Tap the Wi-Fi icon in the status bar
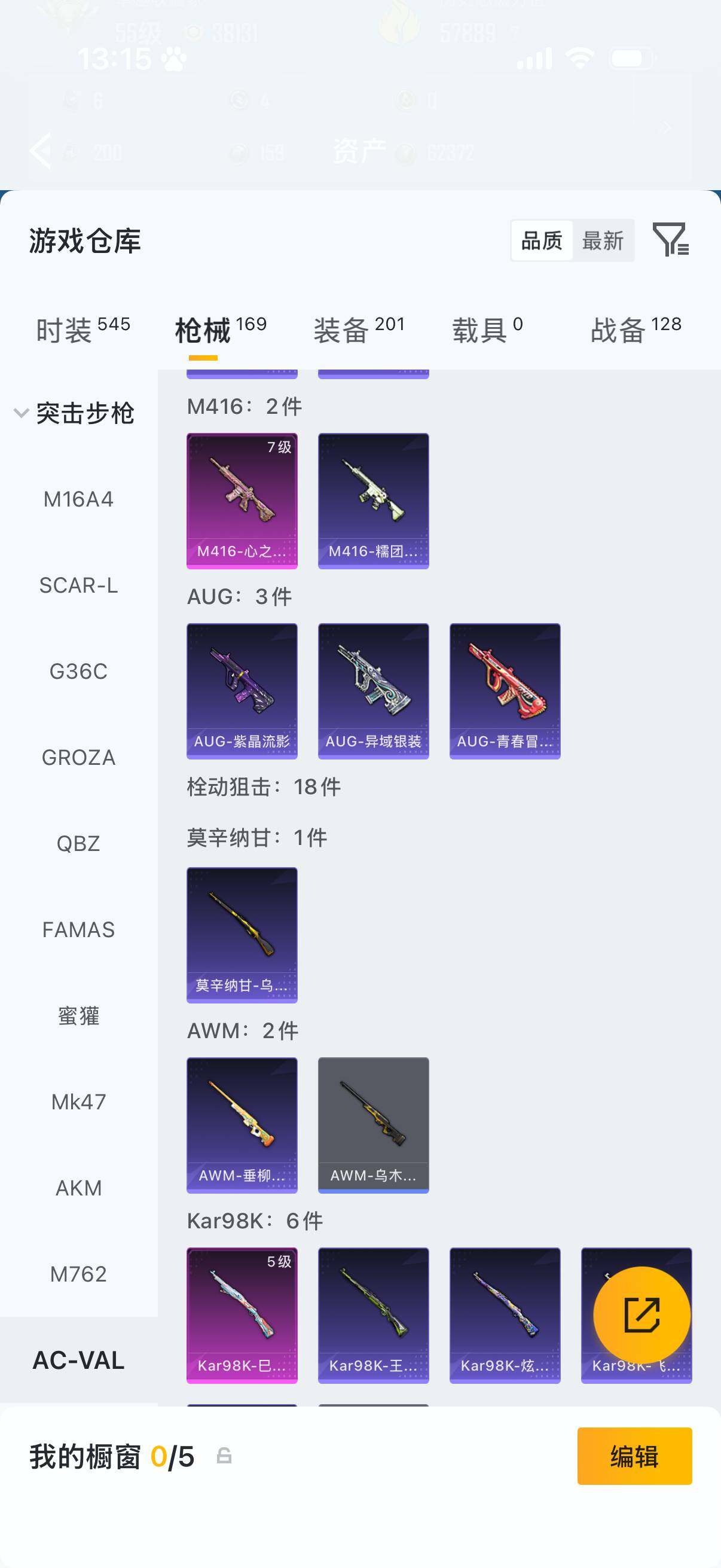Viewport: 721px width, 1568px height. click(580, 57)
